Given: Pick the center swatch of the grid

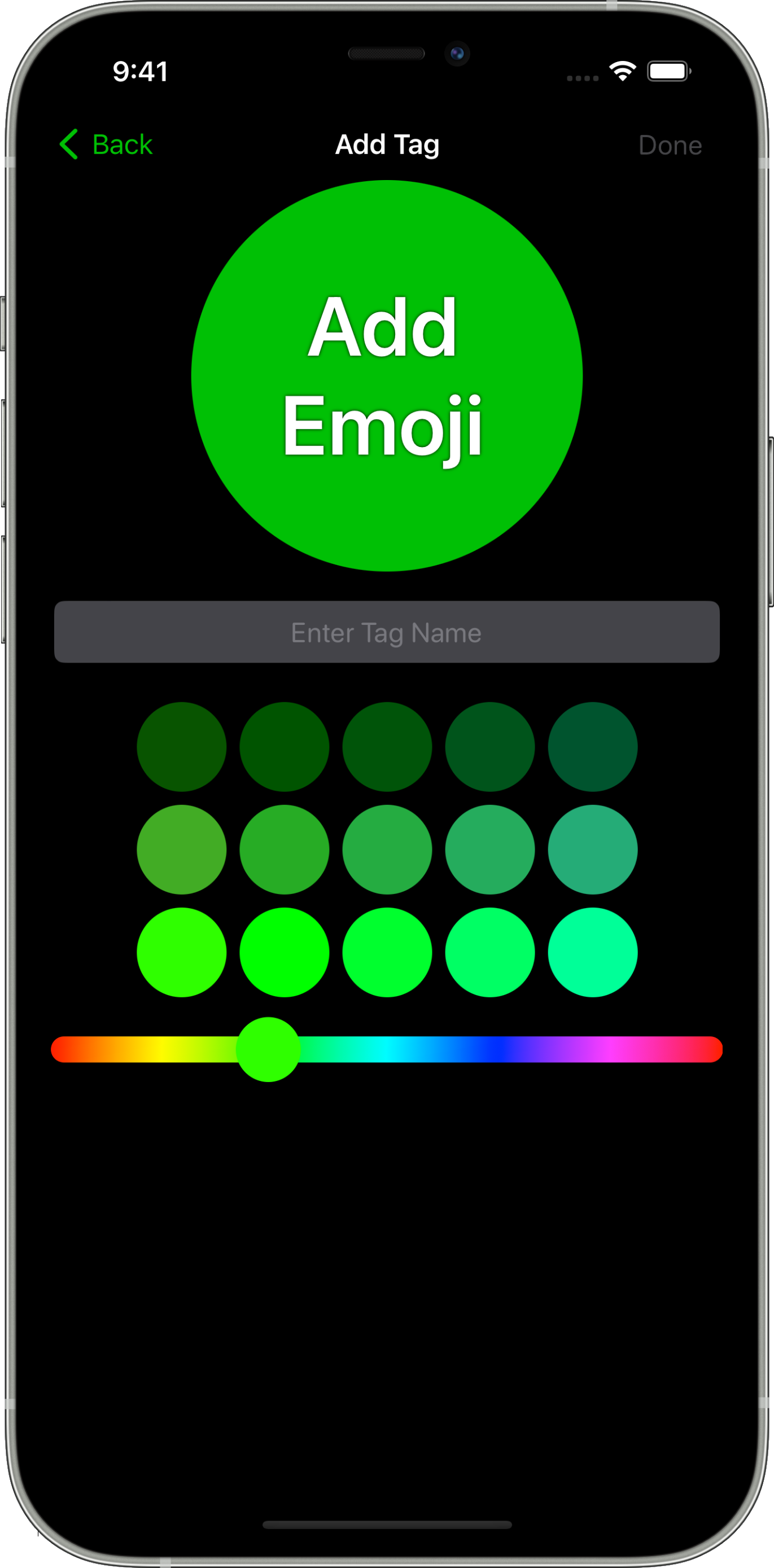Looking at the screenshot, I should 387,849.
